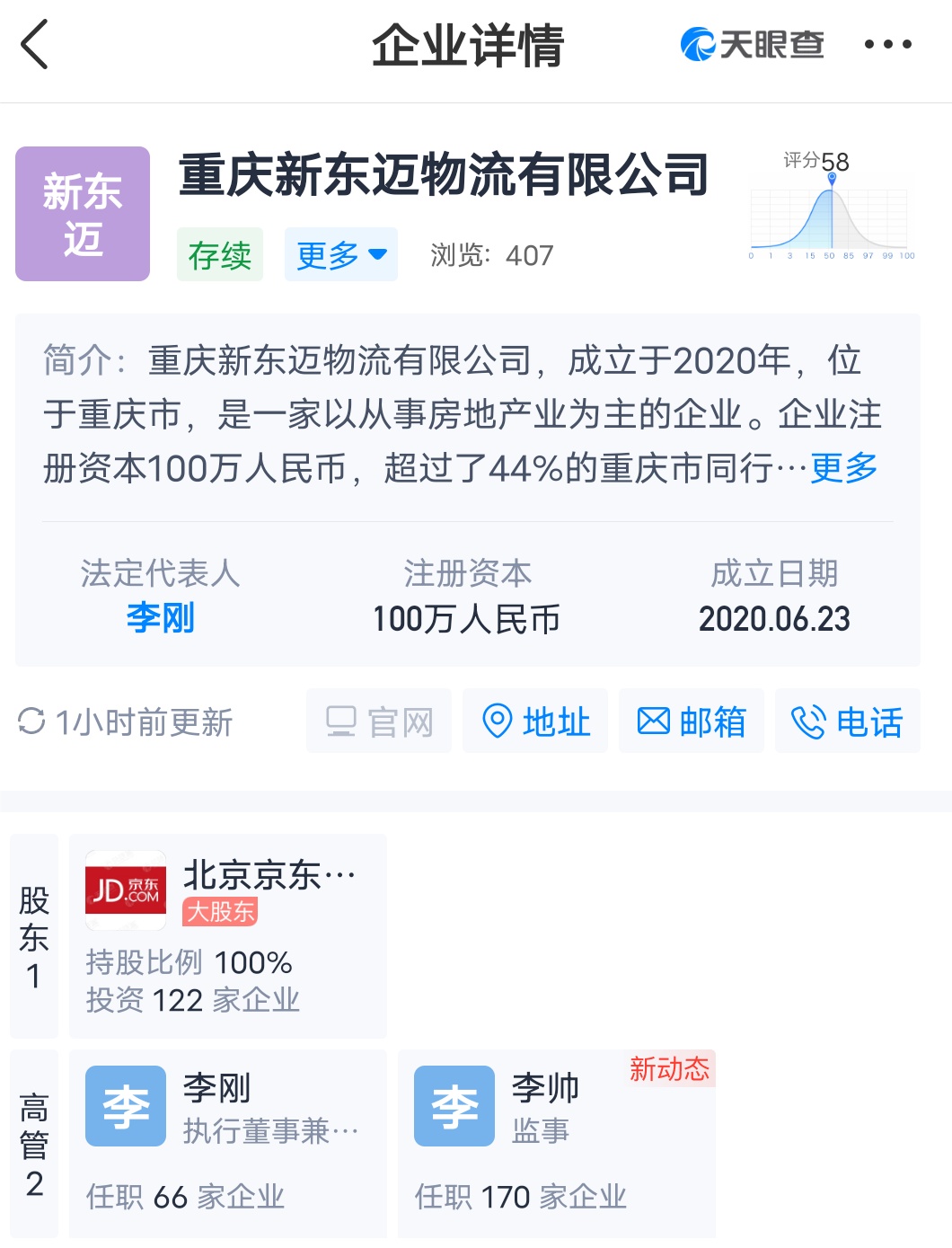
Task: Open legal representative 李刚 link
Action: (x=160, y=618)
